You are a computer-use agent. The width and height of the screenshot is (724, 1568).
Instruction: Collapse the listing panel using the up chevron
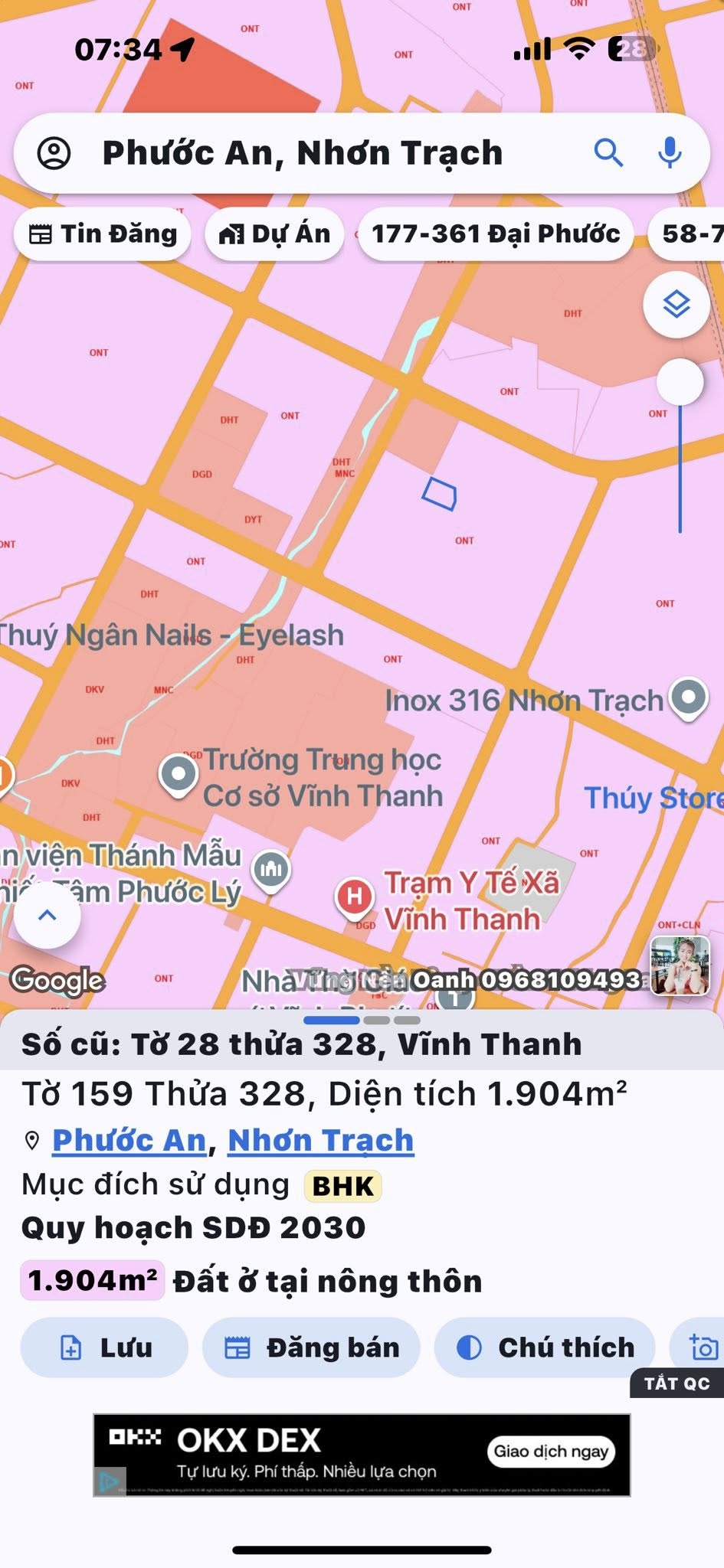[x=48, y=916]
